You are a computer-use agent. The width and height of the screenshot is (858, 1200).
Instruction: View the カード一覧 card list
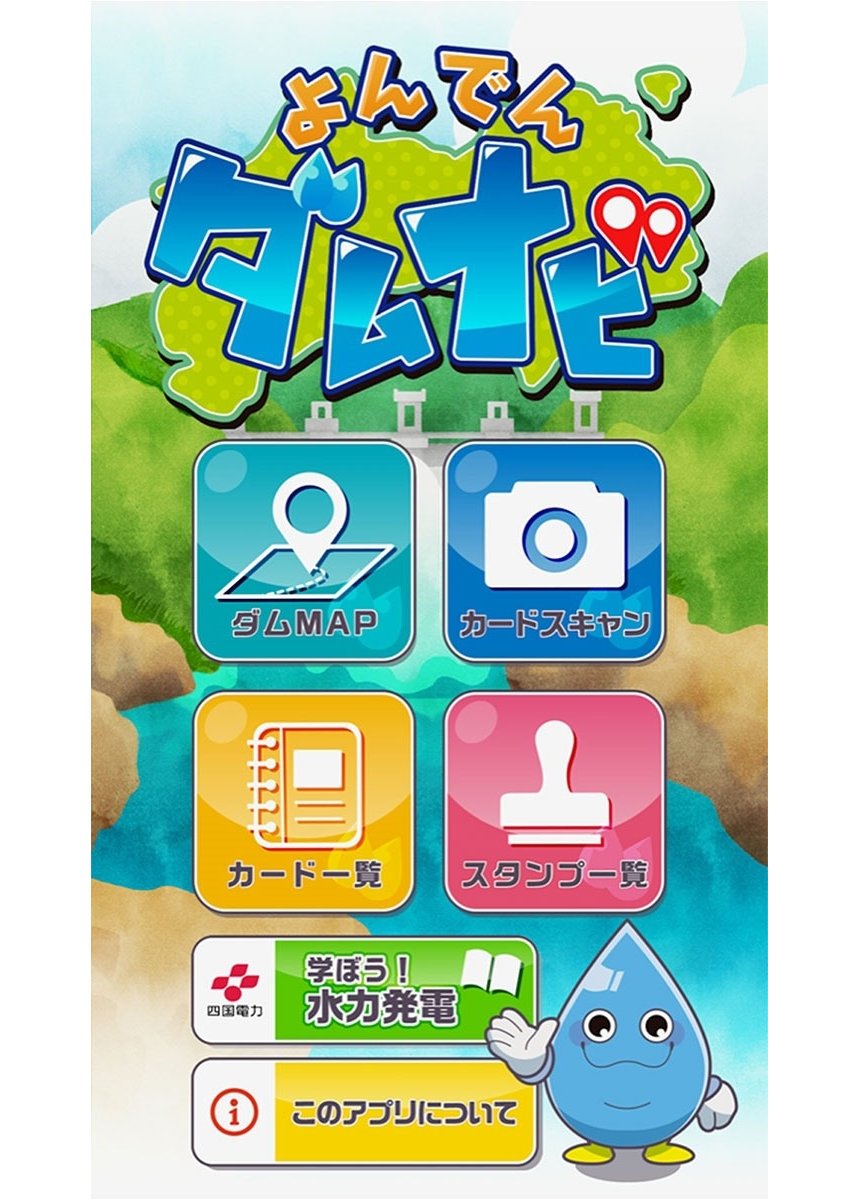(303, 801)
